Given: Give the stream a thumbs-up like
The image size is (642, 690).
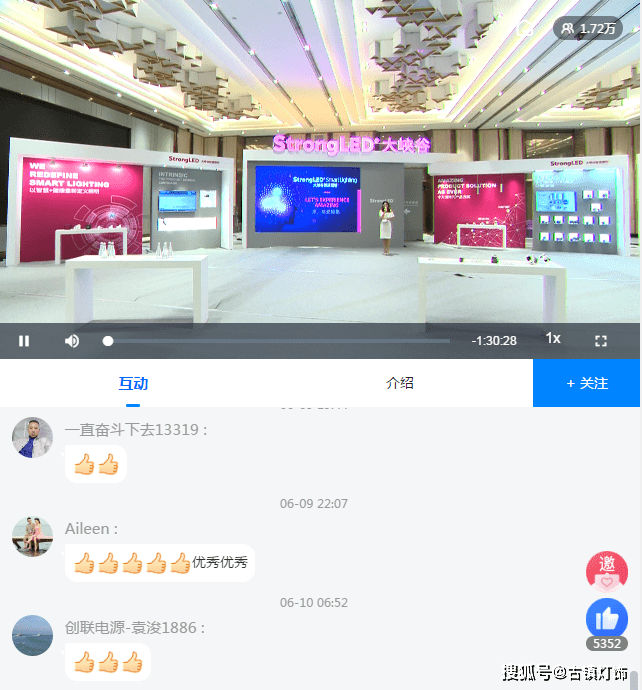Looking at the screenshot, I should tap(606, 618).
